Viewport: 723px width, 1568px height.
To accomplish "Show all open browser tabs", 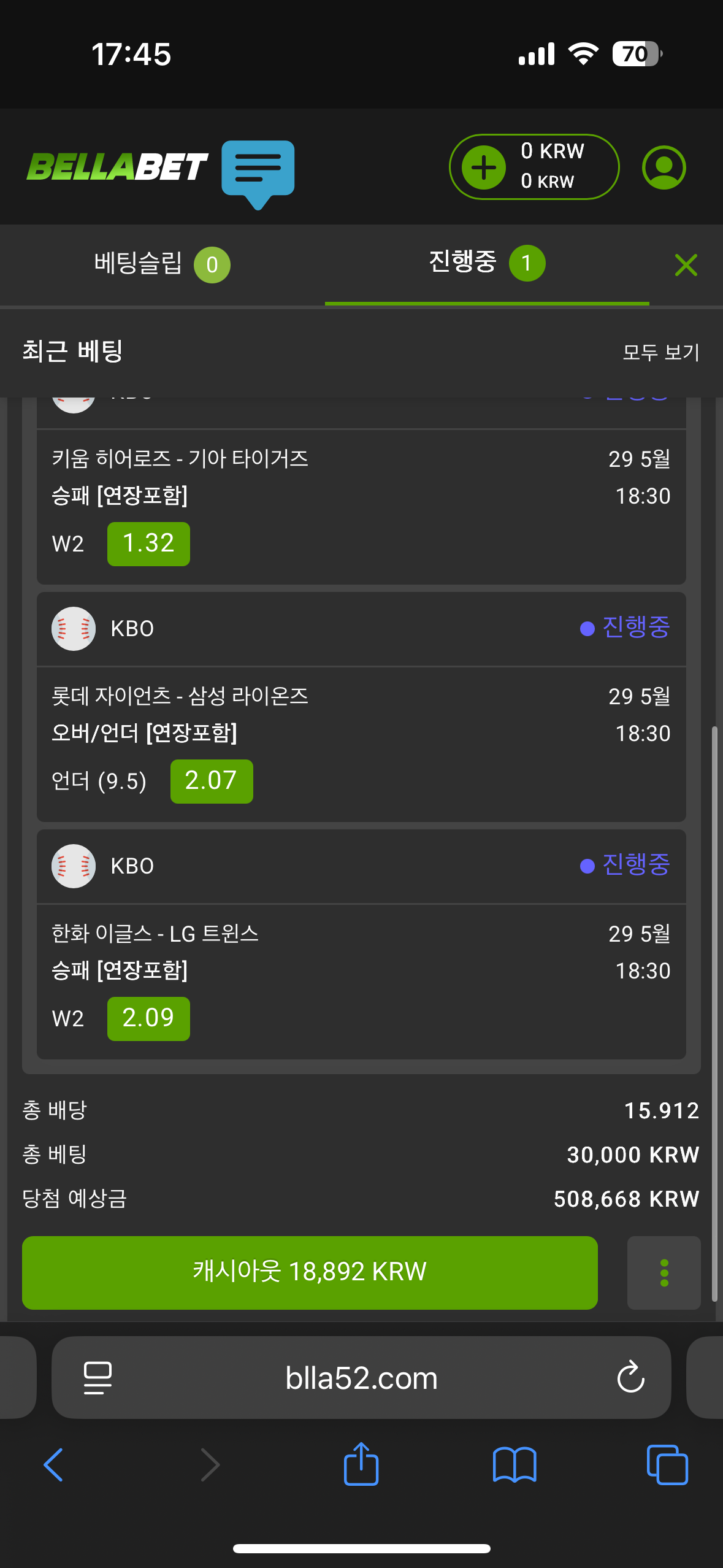I will click(667, 1465).
